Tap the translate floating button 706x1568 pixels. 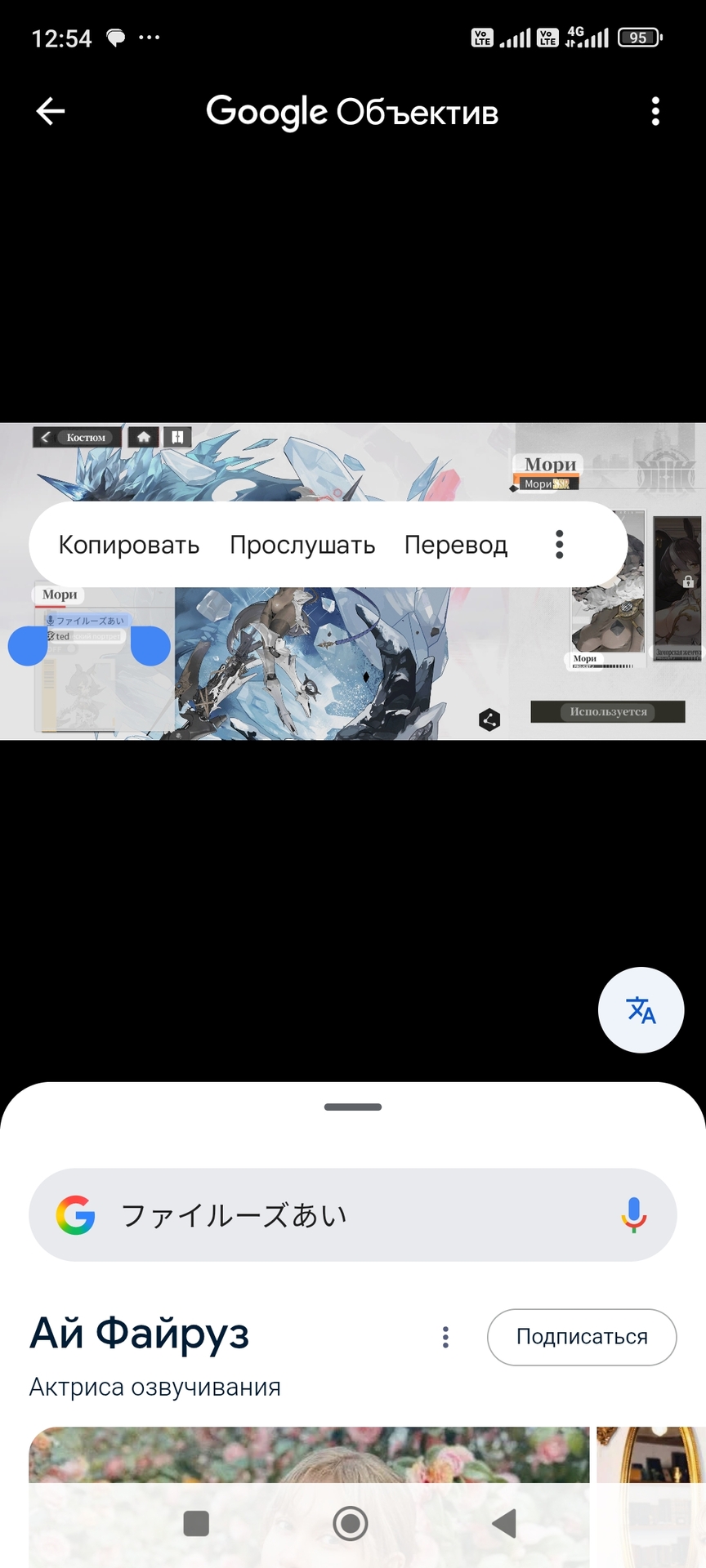click(641, 1010)
